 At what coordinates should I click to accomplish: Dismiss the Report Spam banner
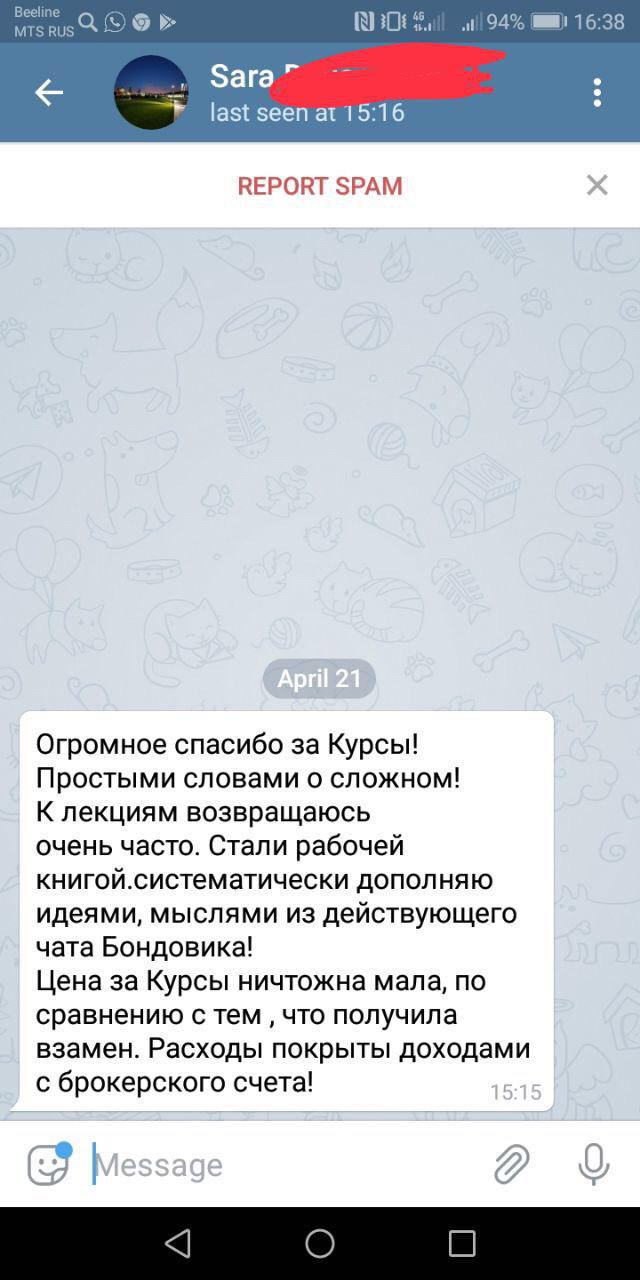597,185
